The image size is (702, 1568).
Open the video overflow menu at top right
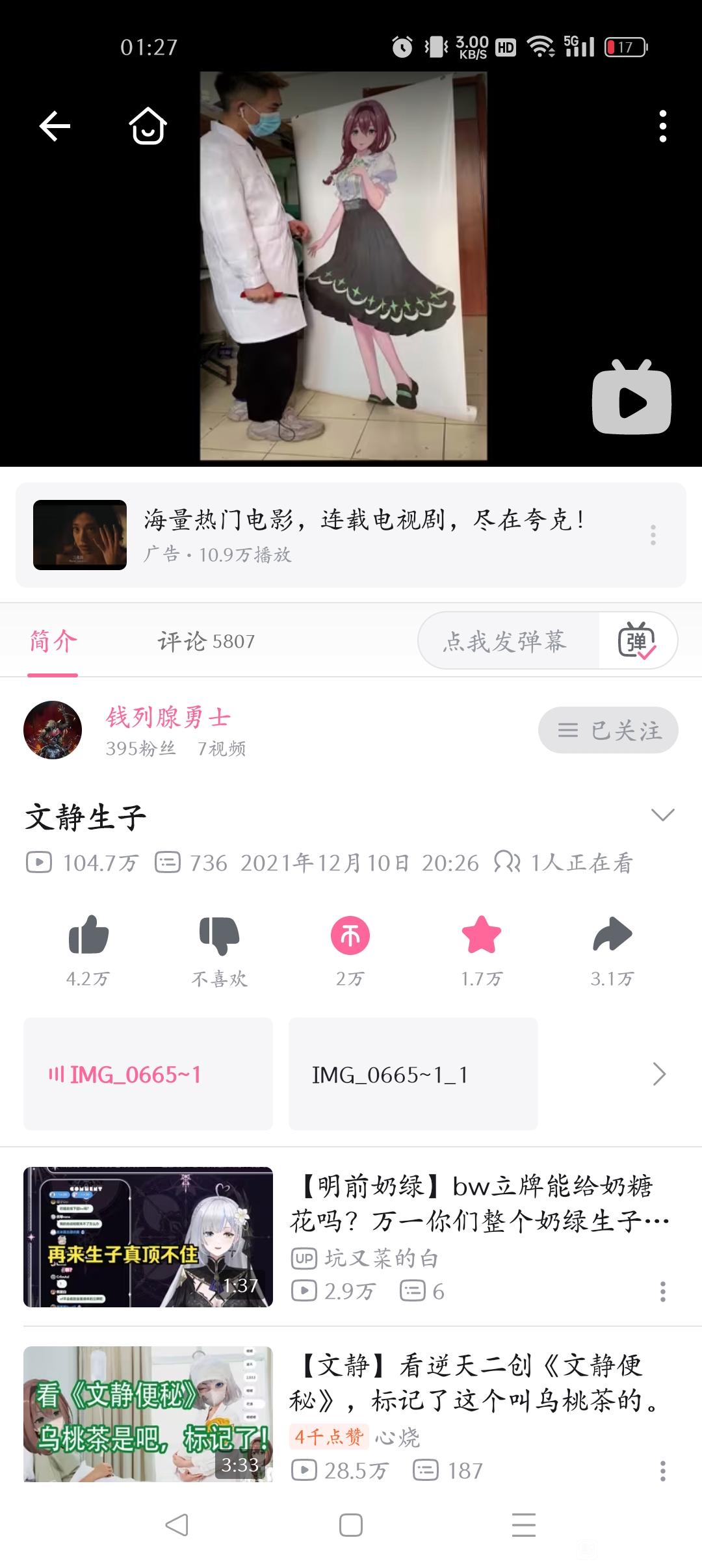(x=662, y=125)
